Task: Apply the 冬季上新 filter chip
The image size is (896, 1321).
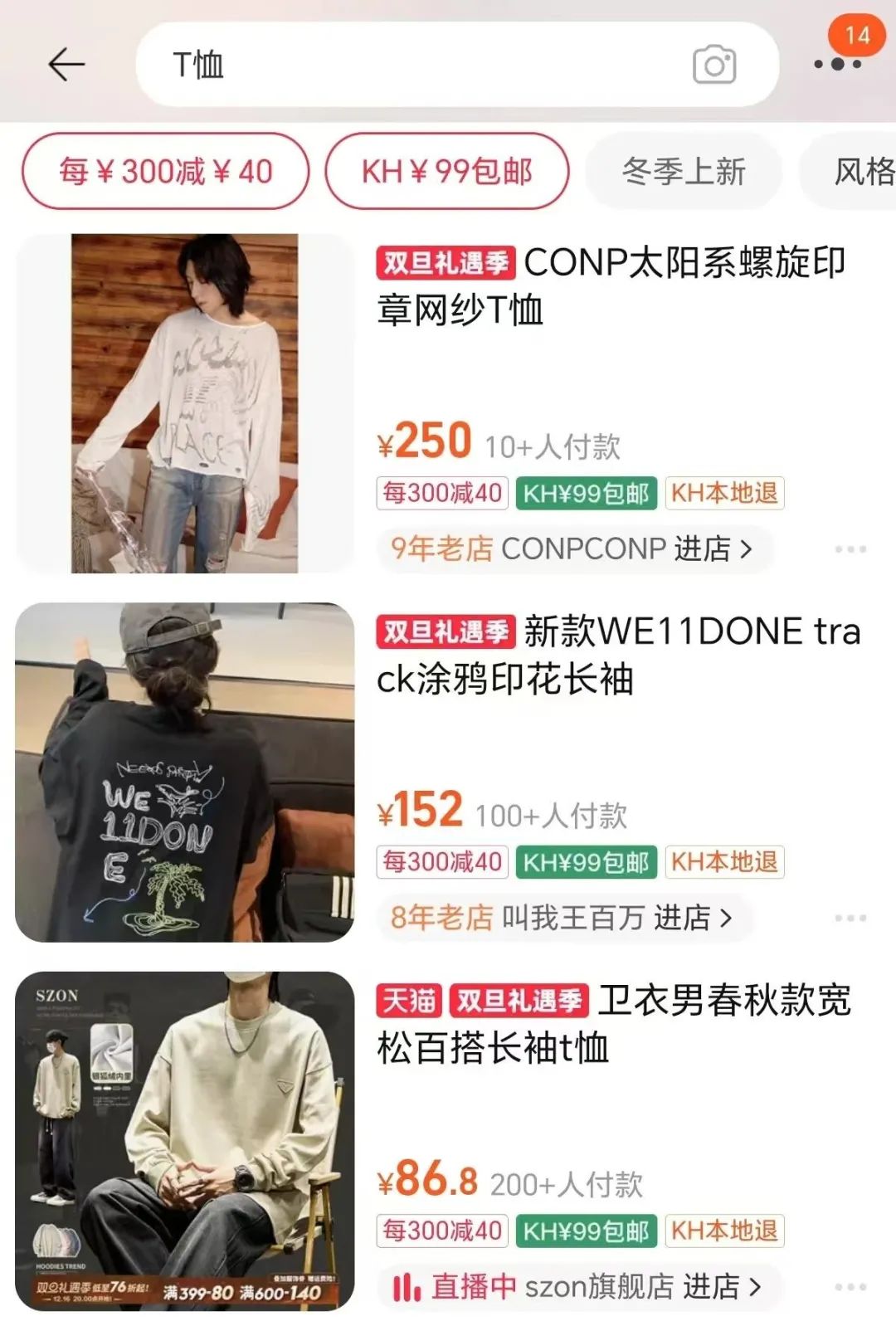Action: 684,171
